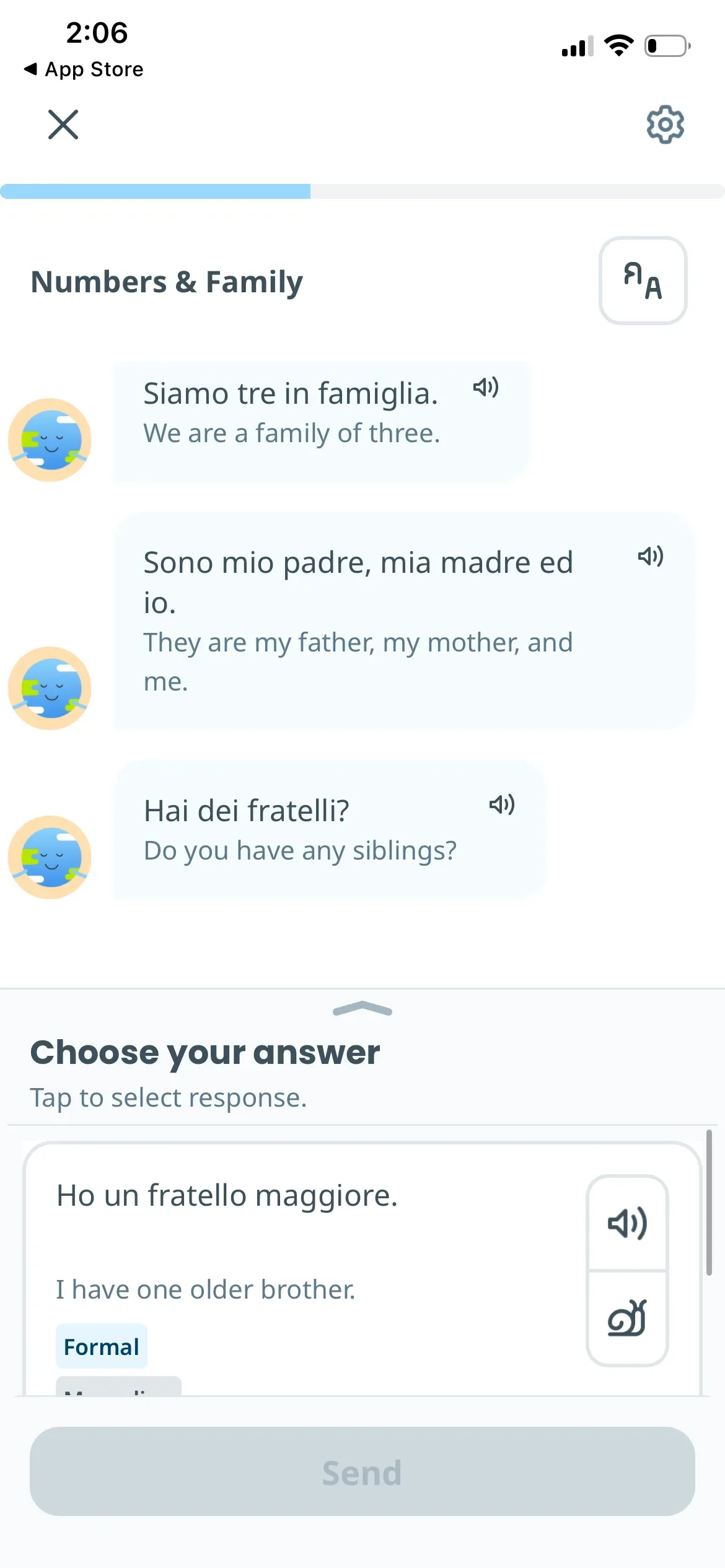725x1568 pixels.
Task: Play audio for "Siamo tre in famiglia."
Action: pyautogui.click(x=486, y=388)
